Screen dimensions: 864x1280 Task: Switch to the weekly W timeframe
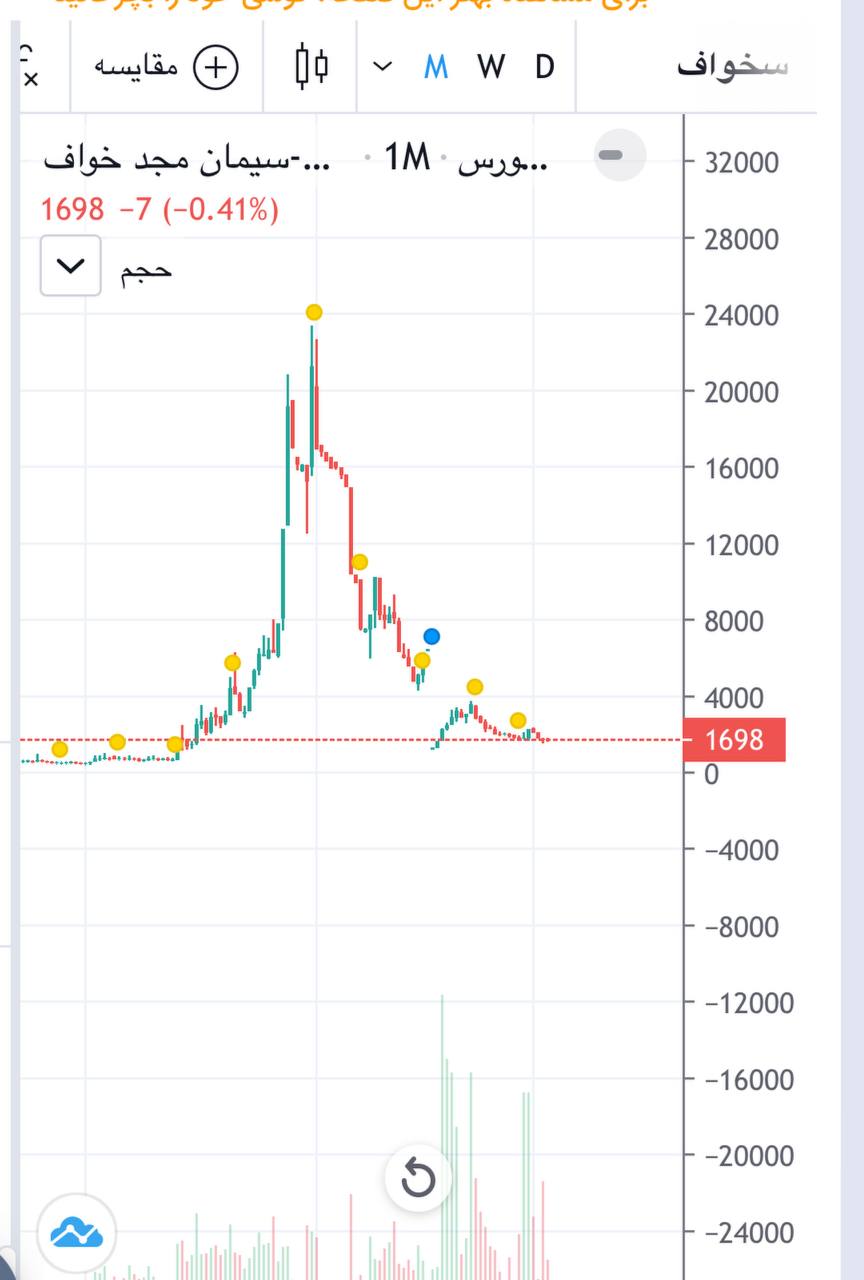[491, 67]
